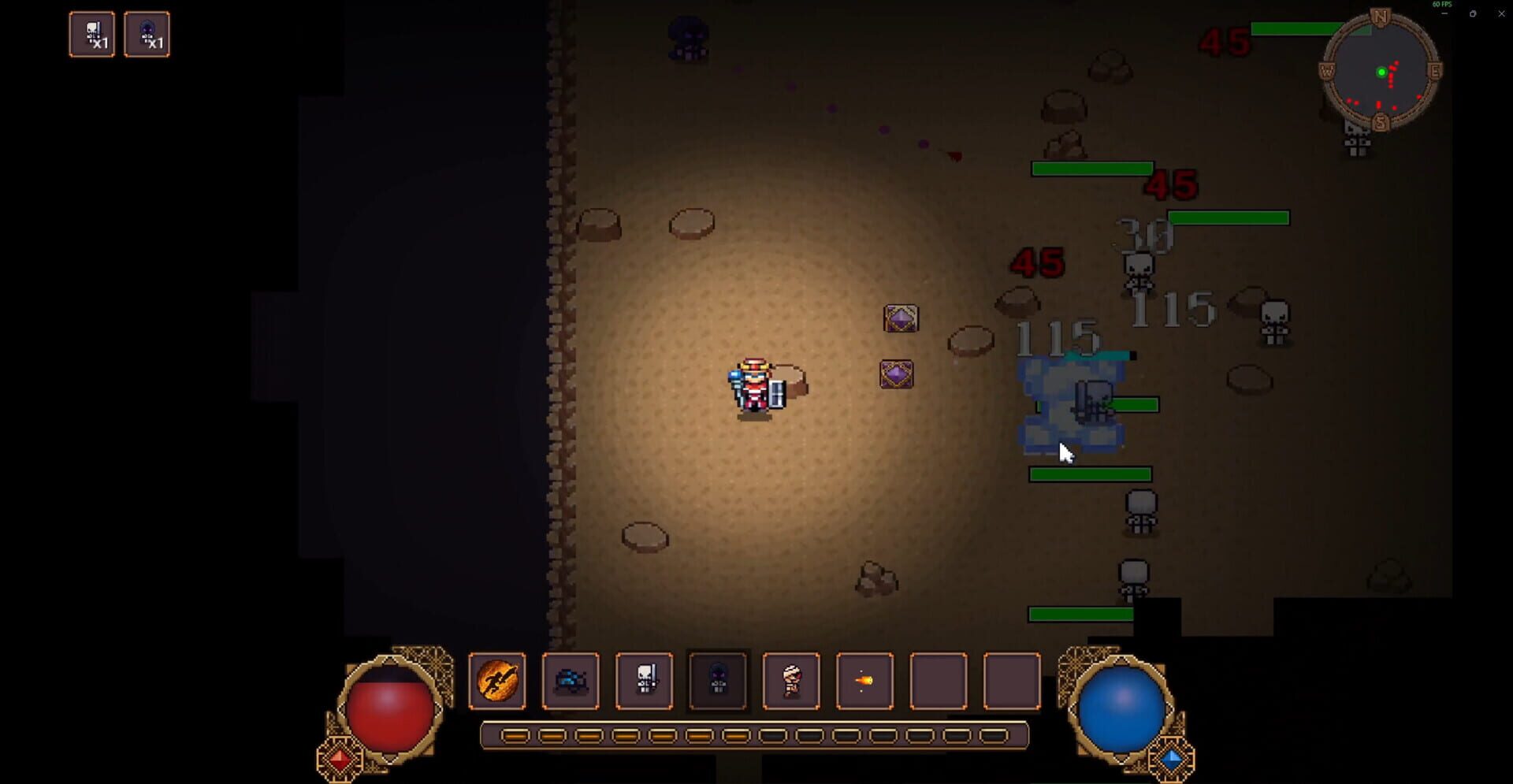This screenshot has width=1513, height=784.
Task: Activate the fiery dash skill slot
Action: point(496,681)
